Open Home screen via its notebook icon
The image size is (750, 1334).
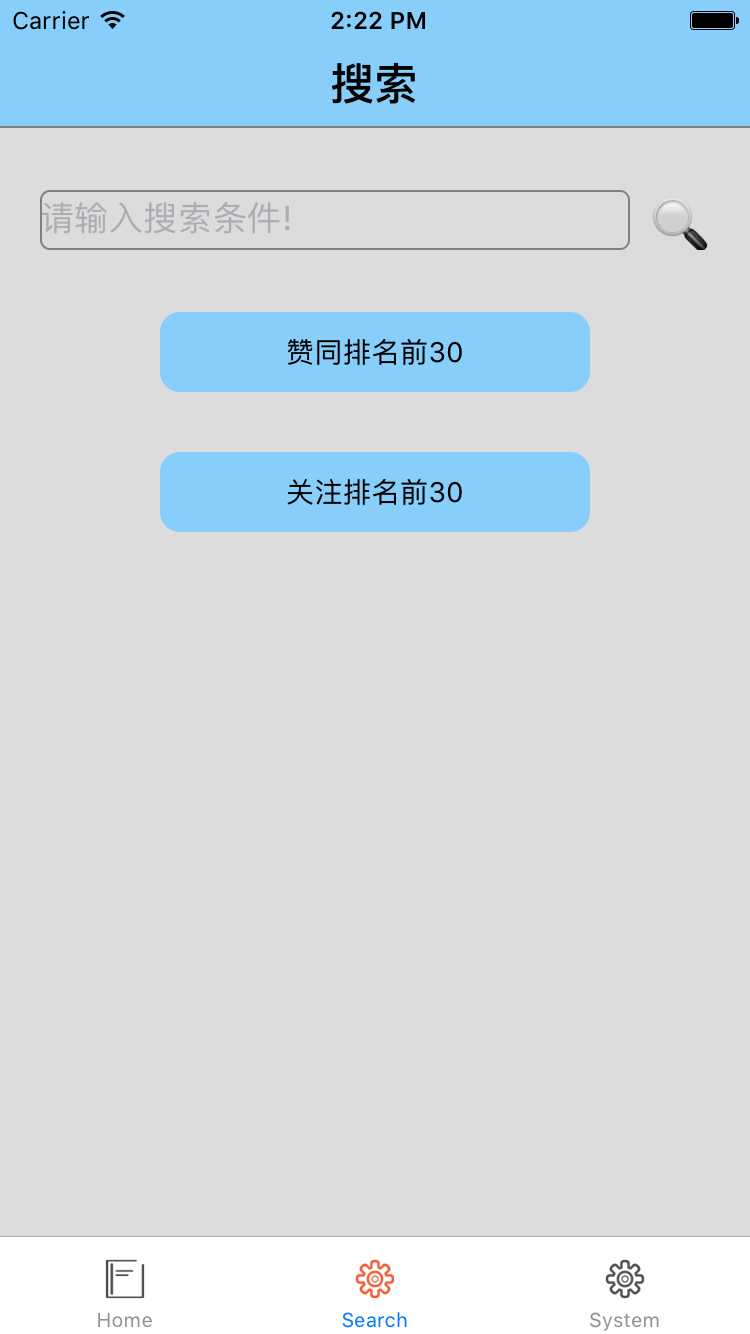[x=124, y=1278]
